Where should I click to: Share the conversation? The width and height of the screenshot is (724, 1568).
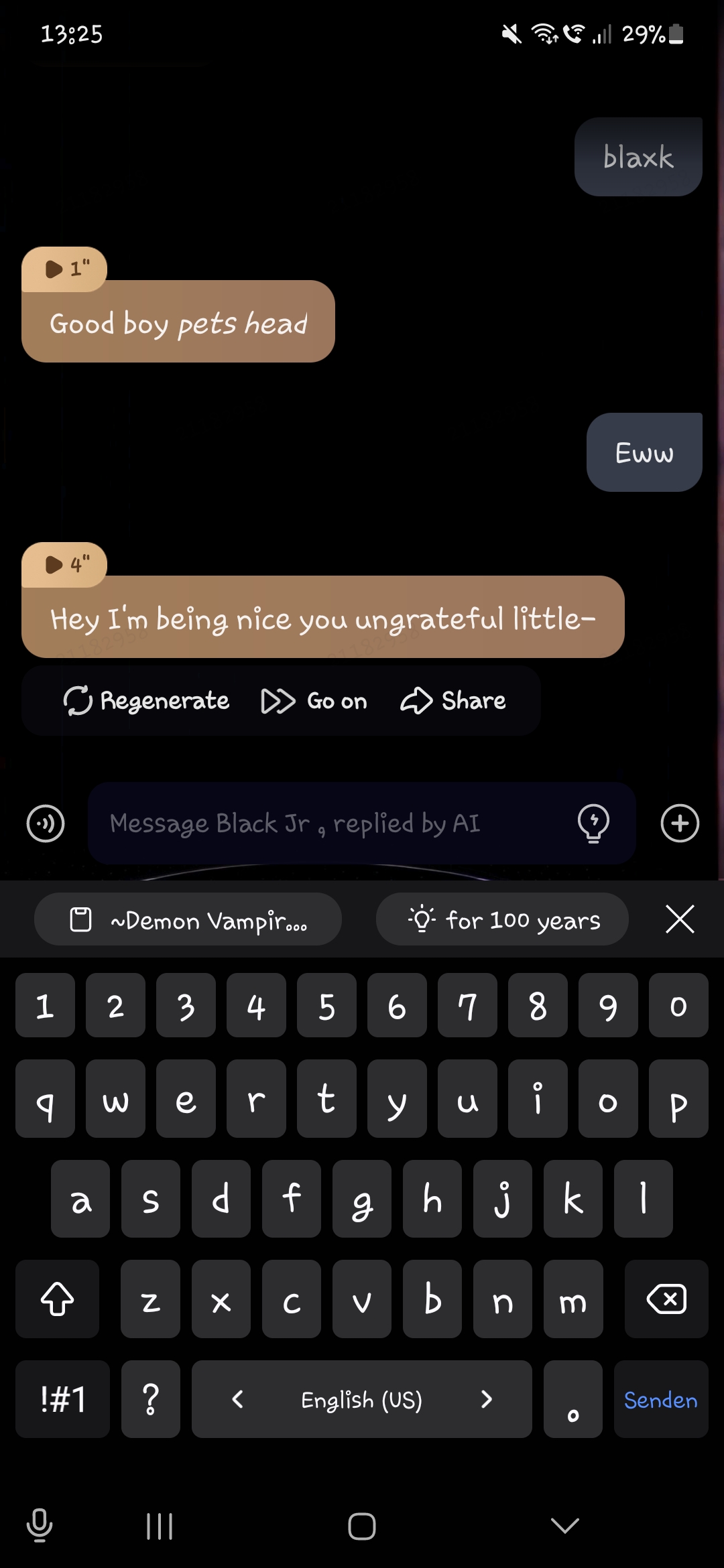[453, 701]
